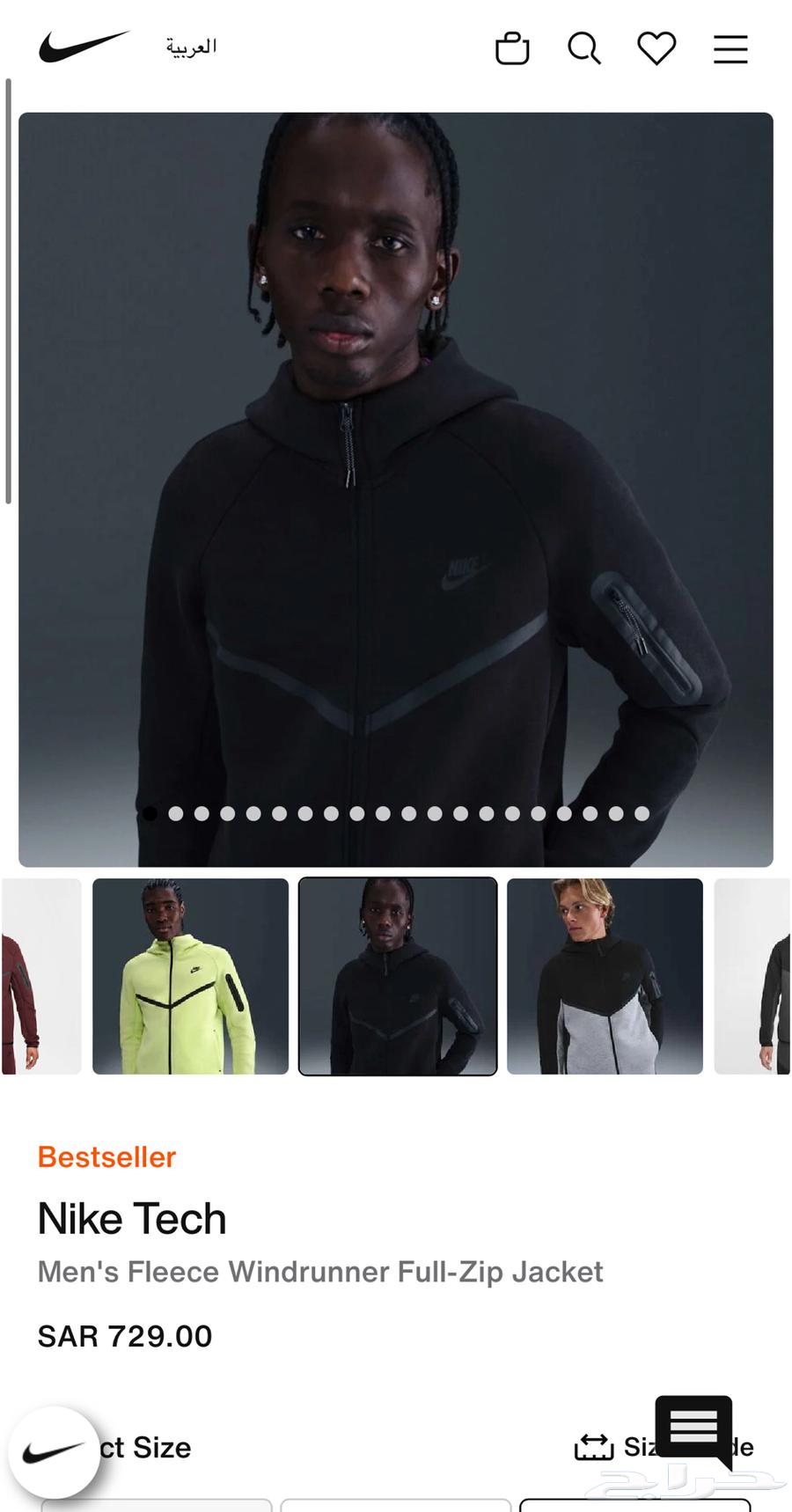Go to the Nike home logo

(84, 47)
